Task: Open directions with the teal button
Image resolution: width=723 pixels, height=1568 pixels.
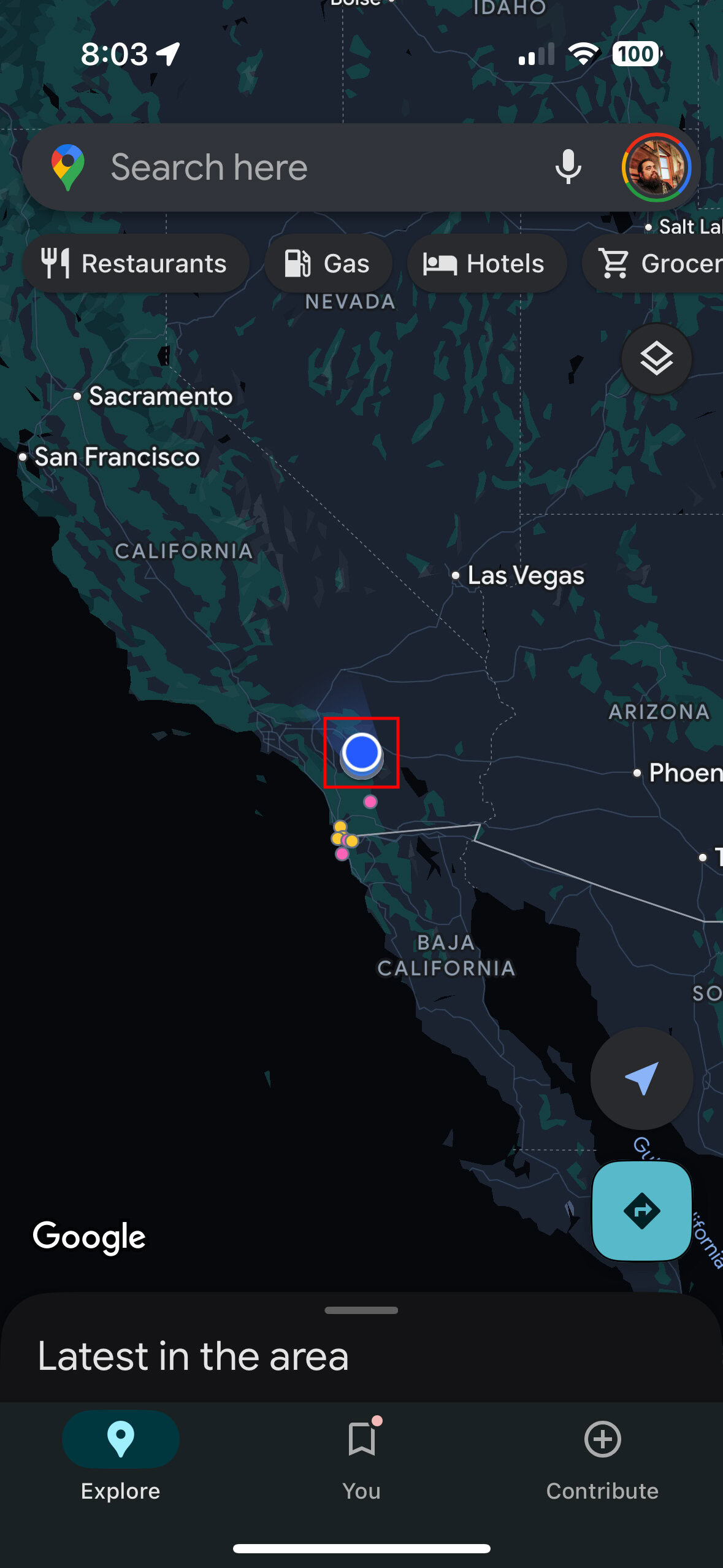Action: pos(641,1210)
